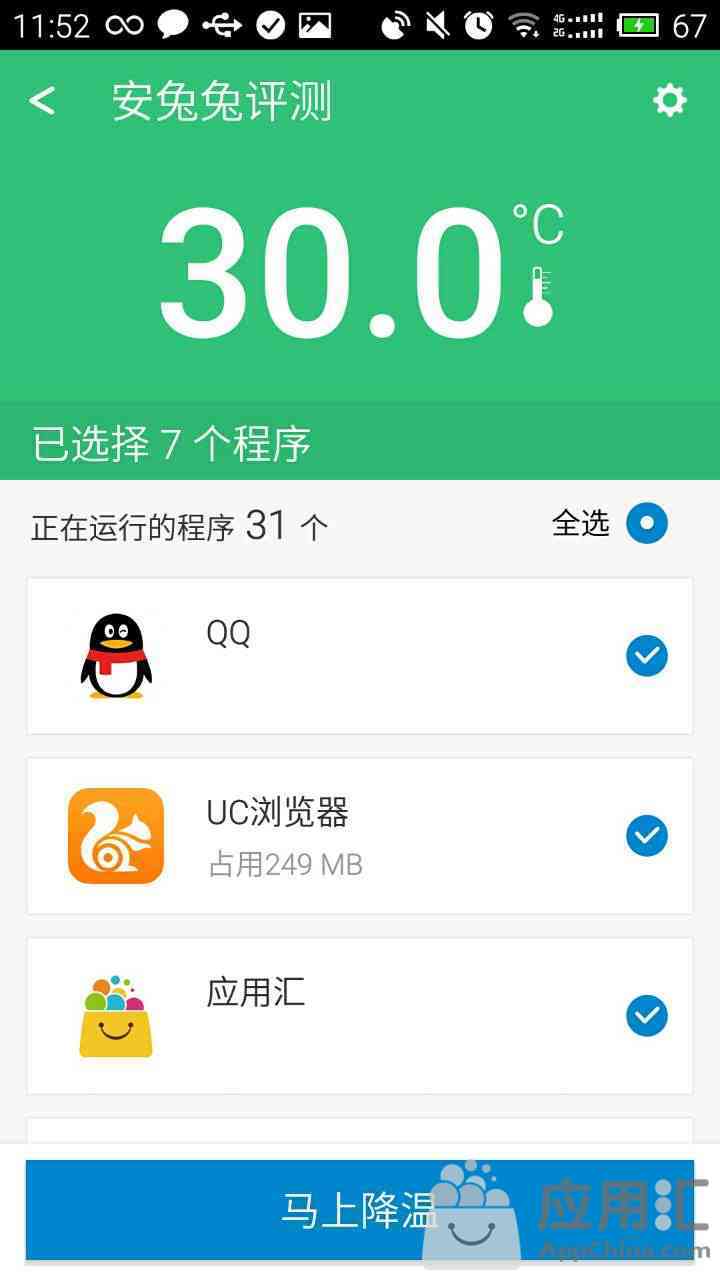Open the settings gear icon
Image resolution: width=720 pixels, height=1280 pixels.
pos(669,100)
